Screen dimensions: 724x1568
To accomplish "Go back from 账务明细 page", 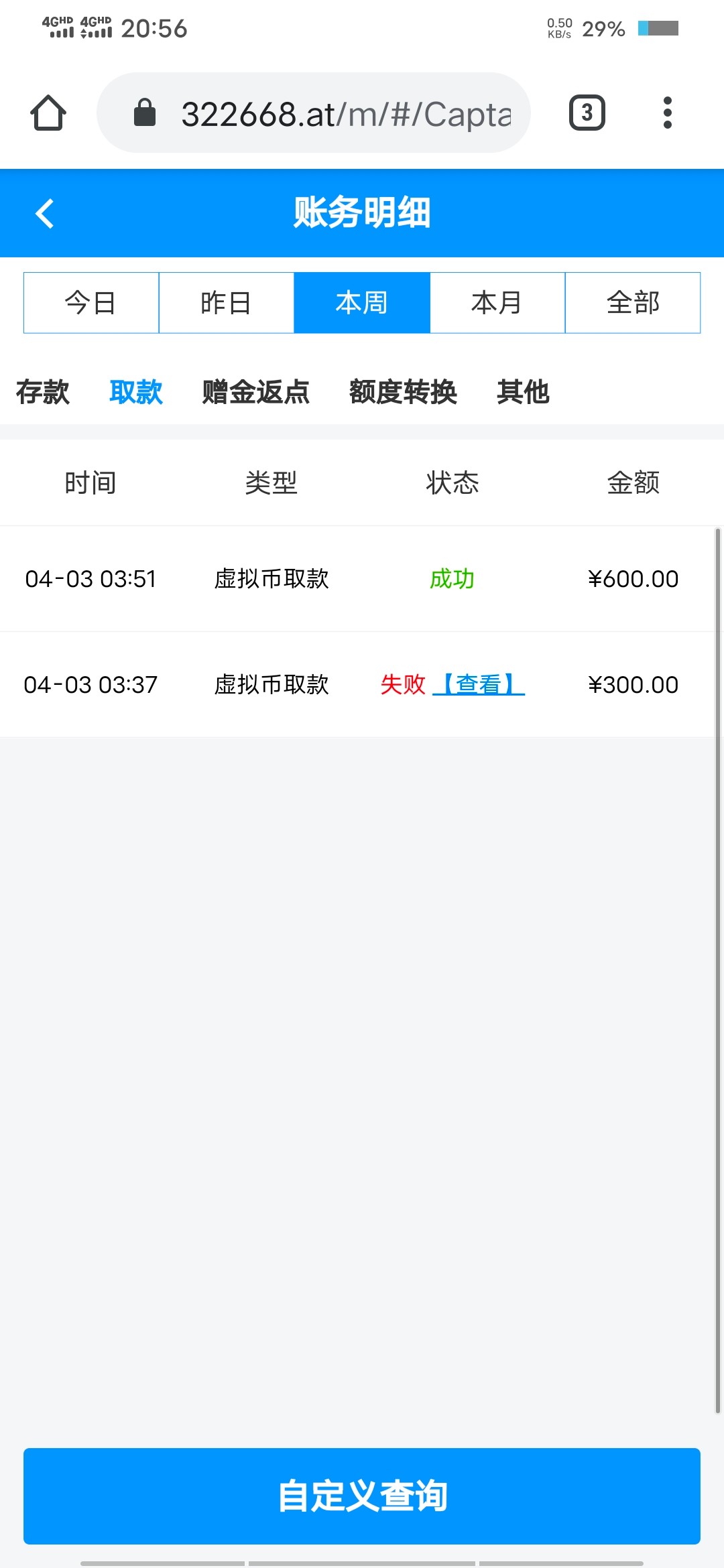I will 45,214.
